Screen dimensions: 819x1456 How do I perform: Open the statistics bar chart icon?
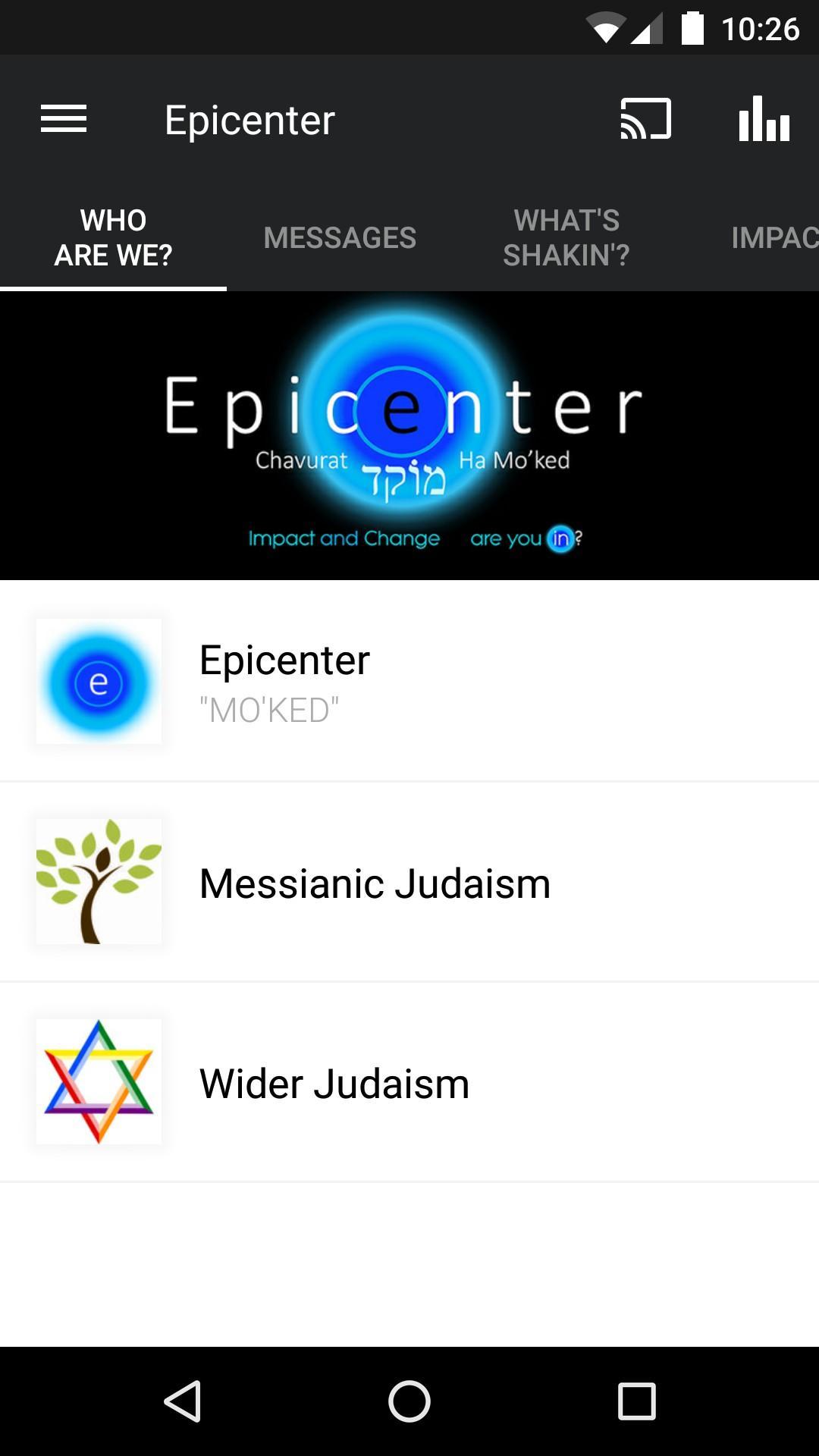coord(764,118)
